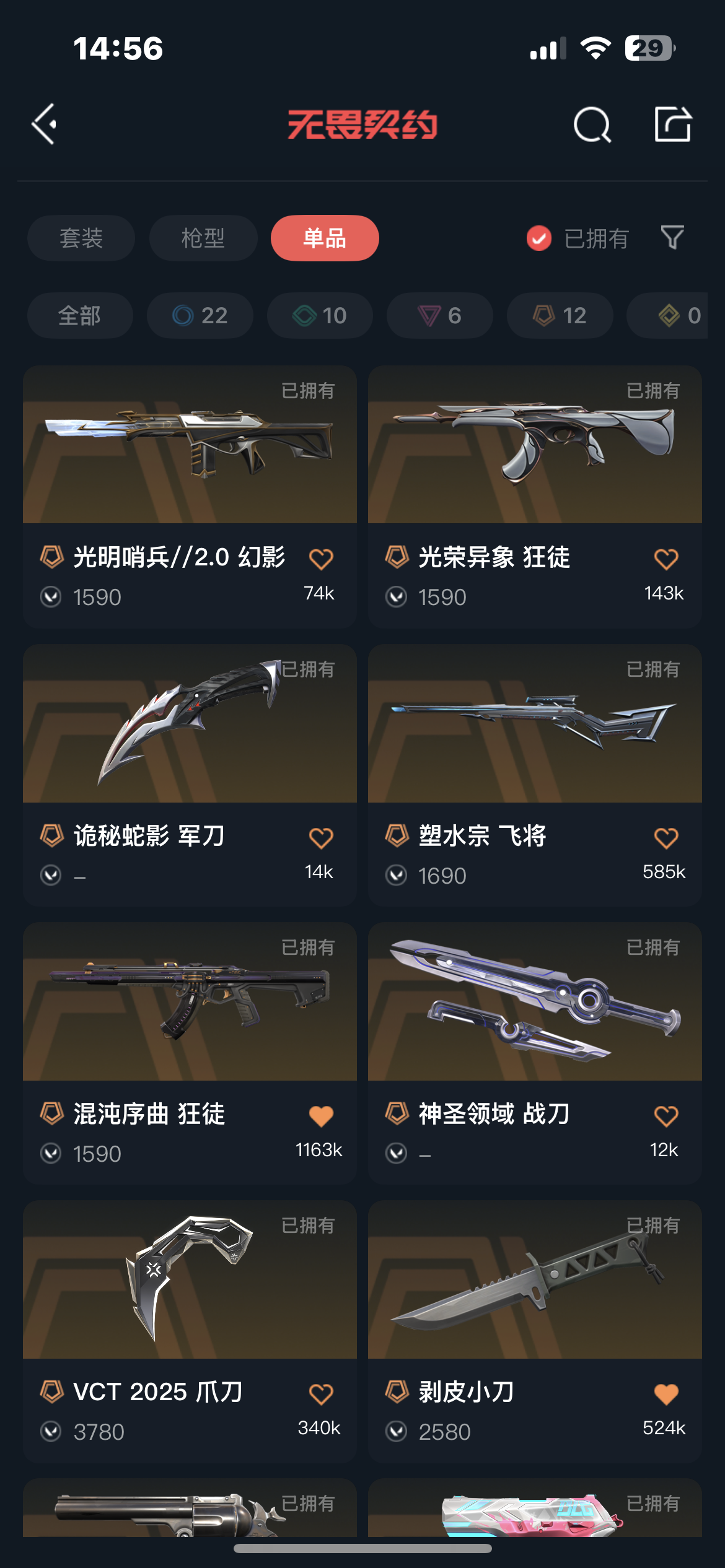Filter by the tier chip showing 22

pyautogui.click(x=200, y=316)
